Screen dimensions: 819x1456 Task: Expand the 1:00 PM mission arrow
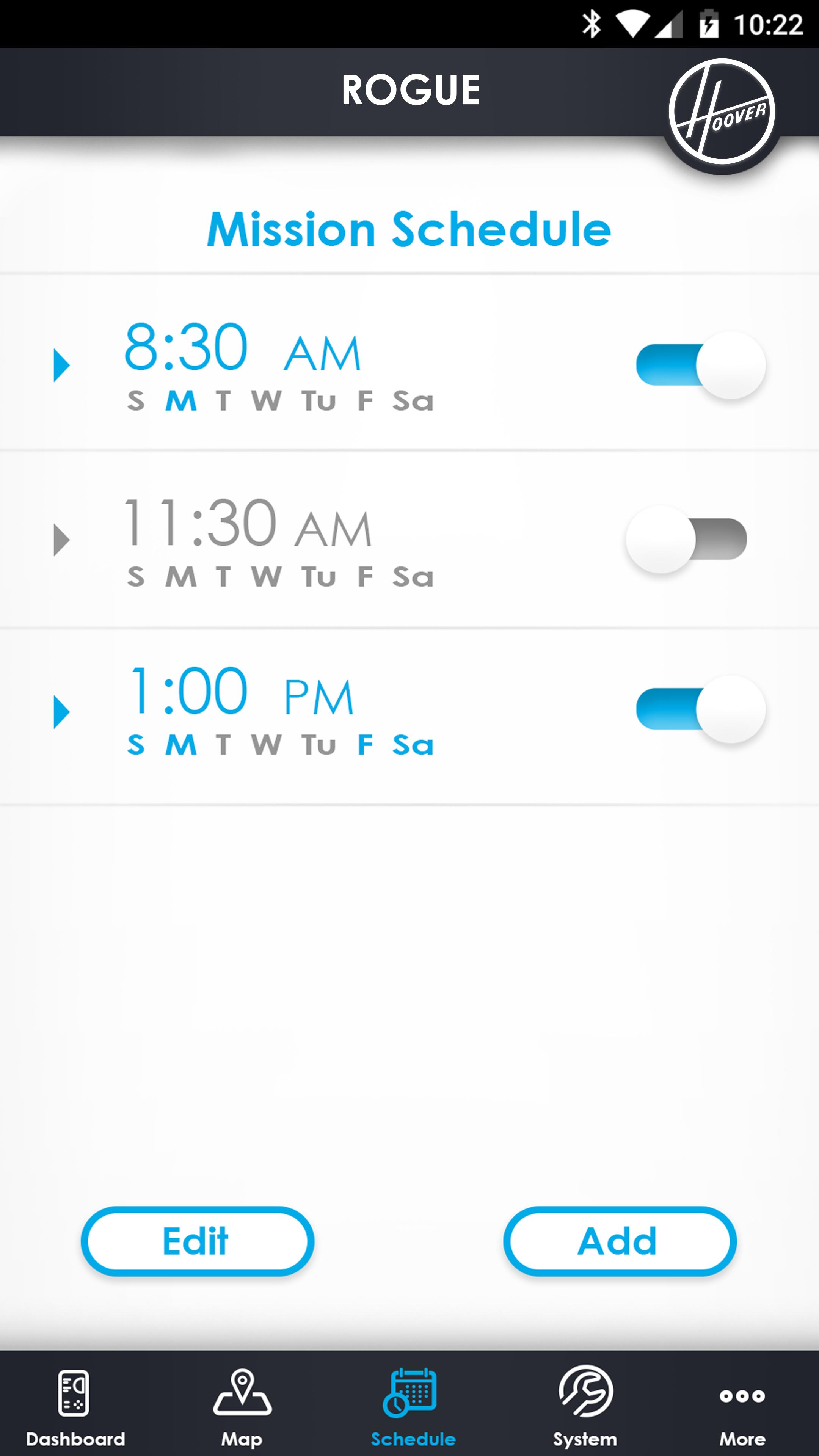(x=61, y=712)
